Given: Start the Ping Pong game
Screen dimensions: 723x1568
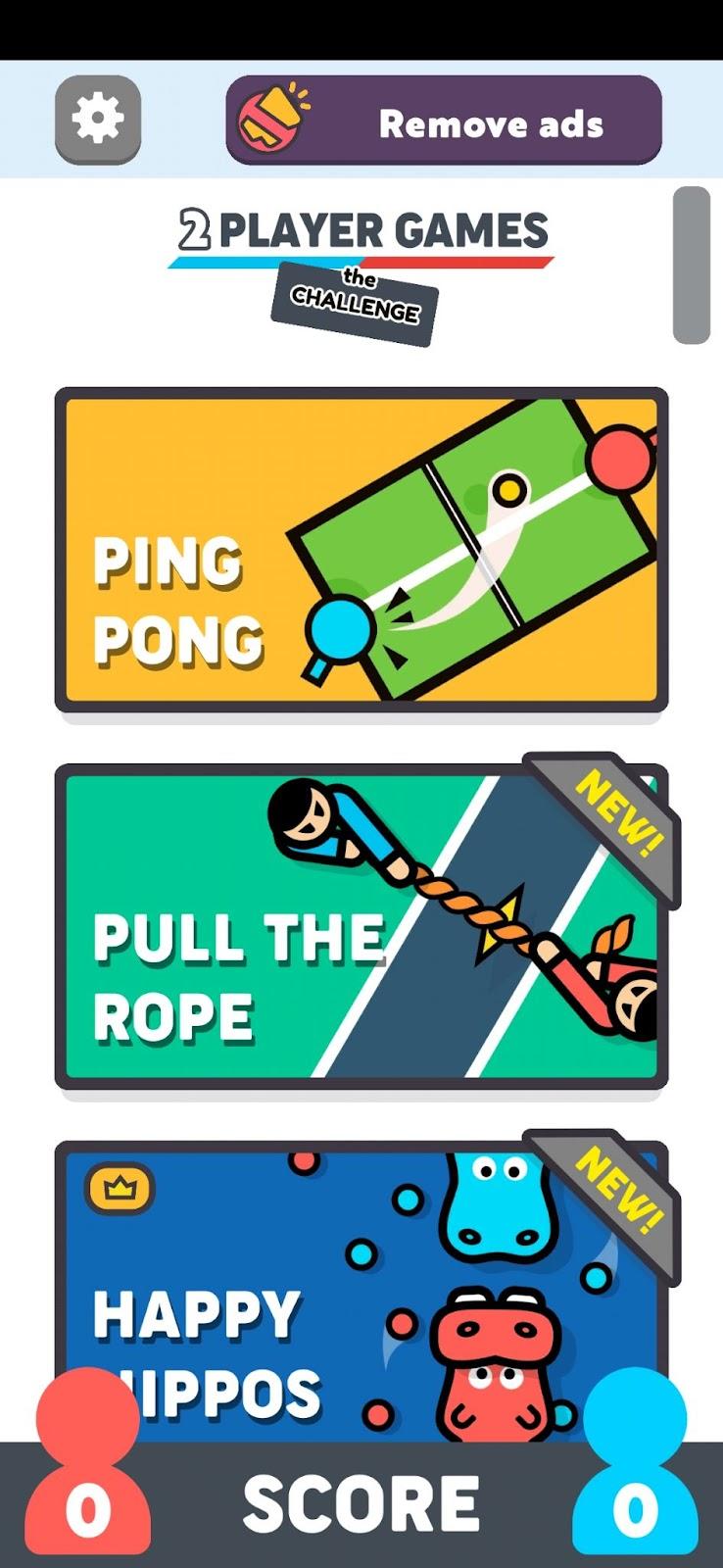Looking at the screenshot, I should [361, 550].
